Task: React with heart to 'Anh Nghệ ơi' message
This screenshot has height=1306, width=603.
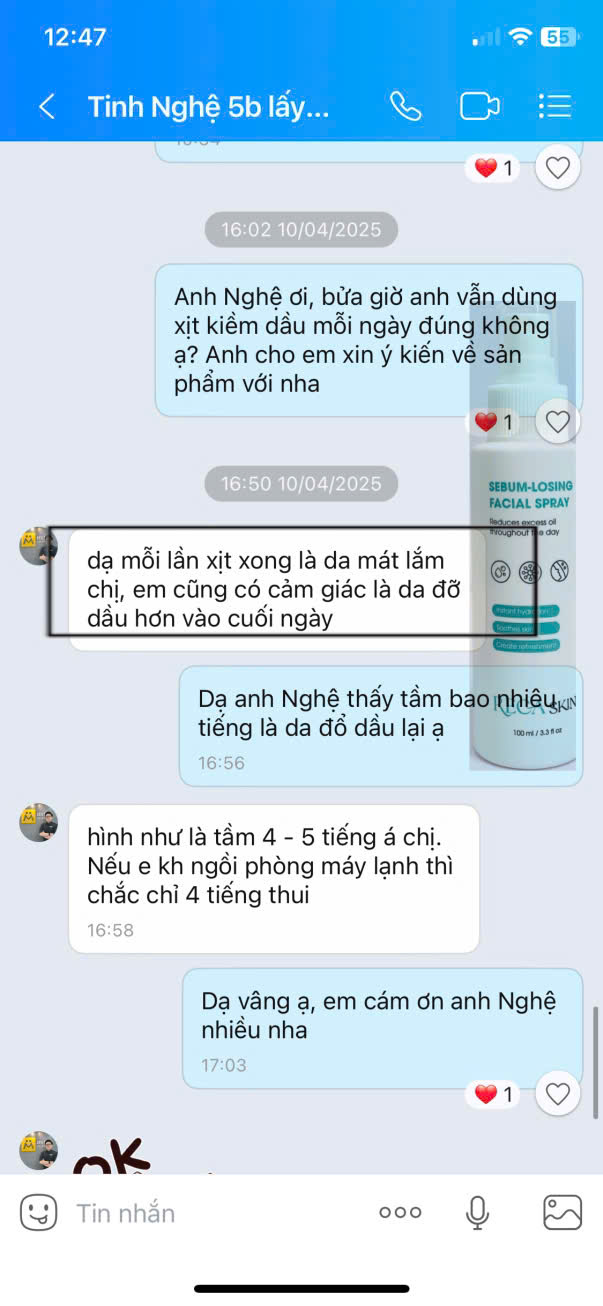Action: 557,422
